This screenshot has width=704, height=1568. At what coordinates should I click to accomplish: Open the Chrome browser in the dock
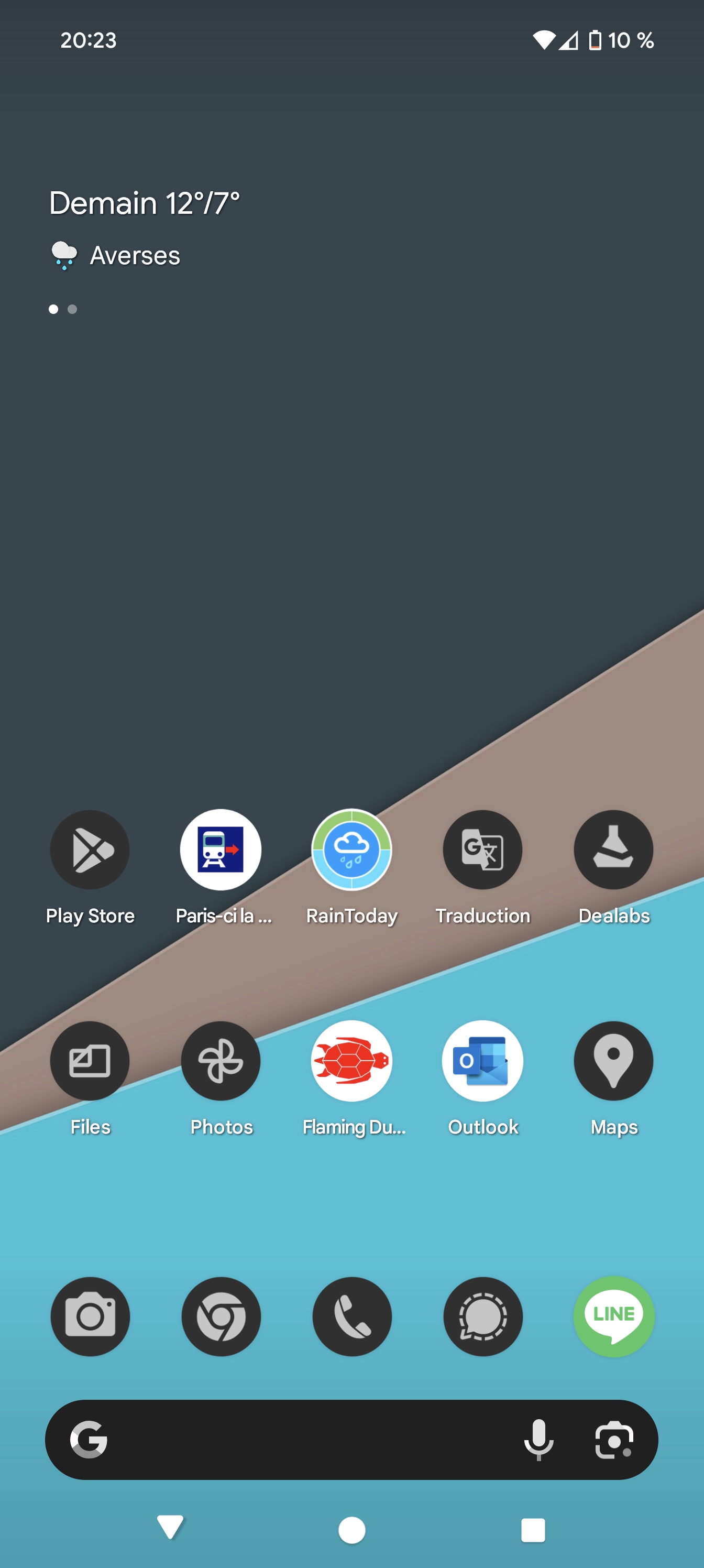(x=221, y=1316)
